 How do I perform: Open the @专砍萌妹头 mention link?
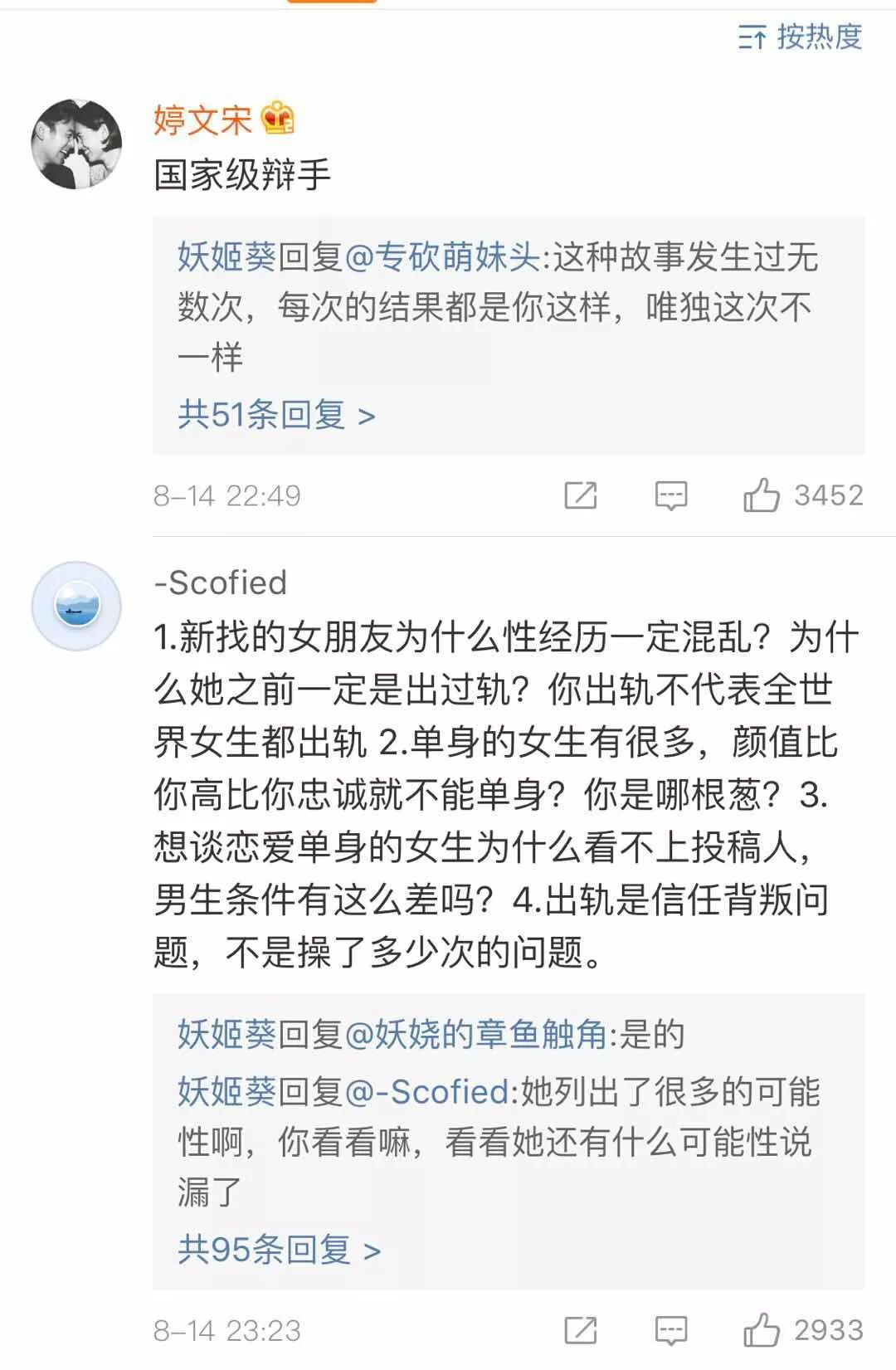click(441, 257)
